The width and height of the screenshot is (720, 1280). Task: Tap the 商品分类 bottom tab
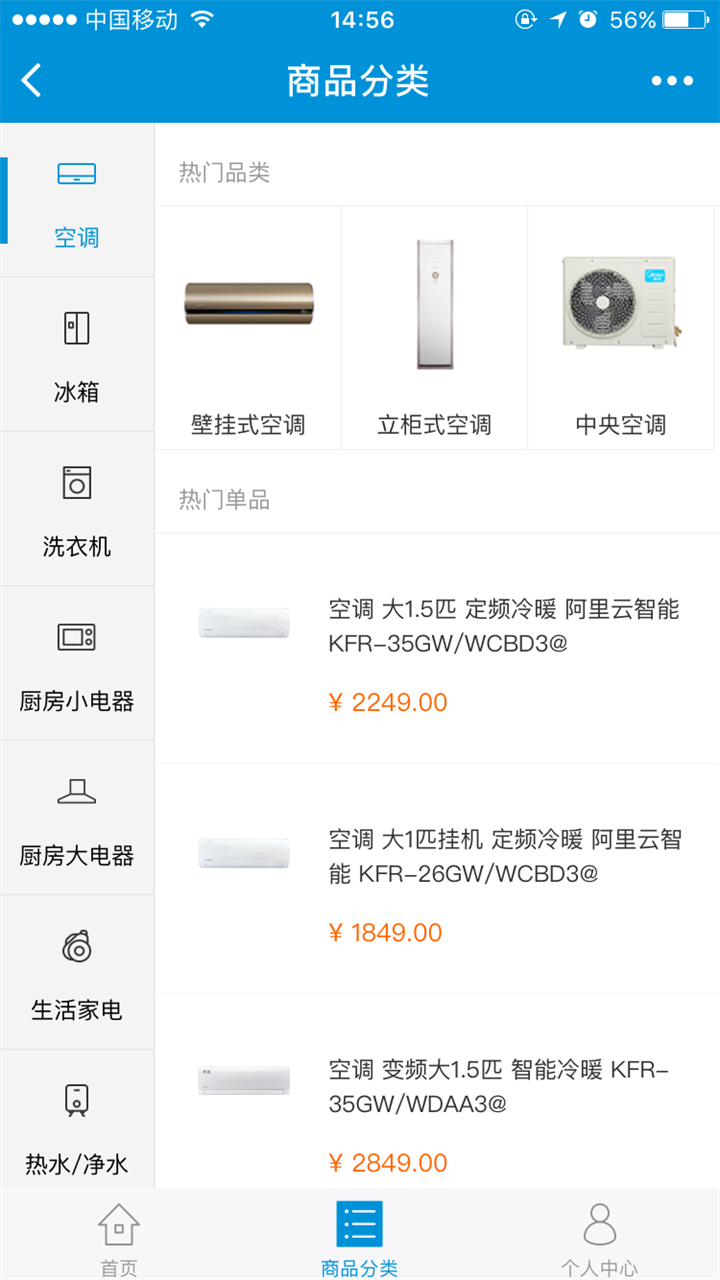coord(359,1238)
